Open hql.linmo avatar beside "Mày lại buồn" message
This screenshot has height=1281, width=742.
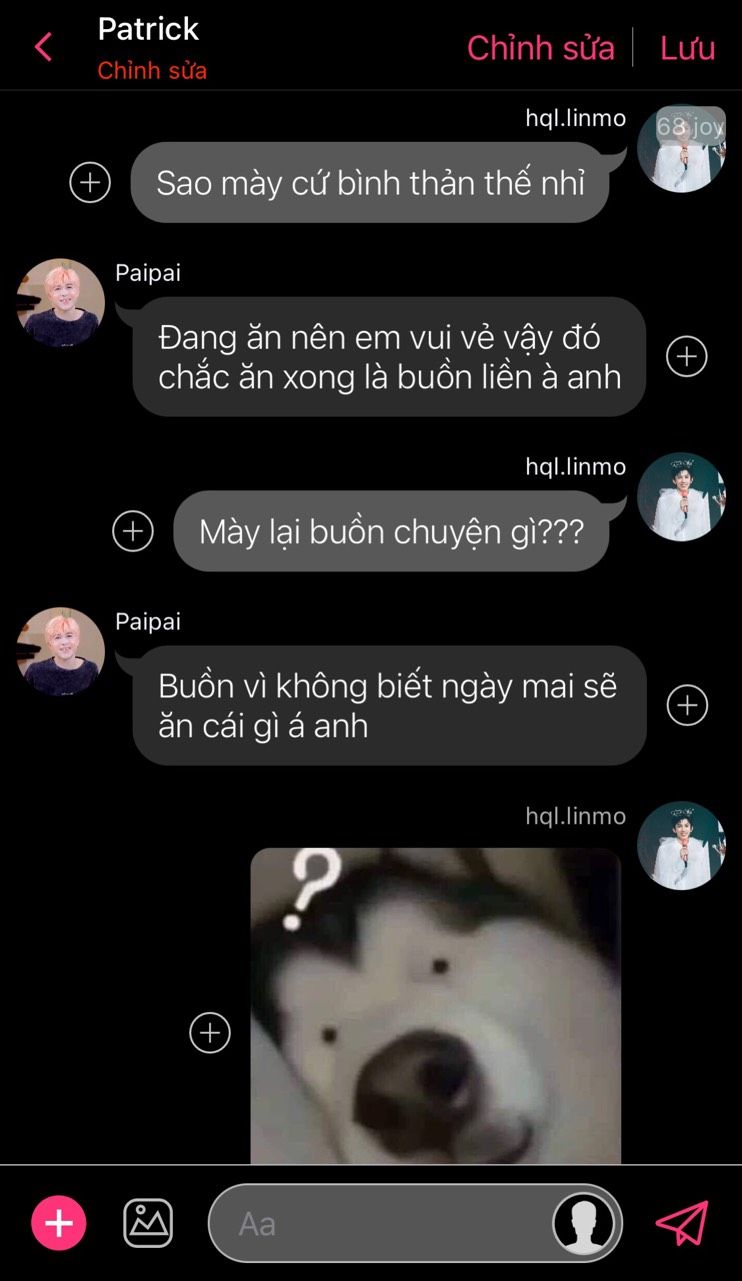tap(682, 497)
